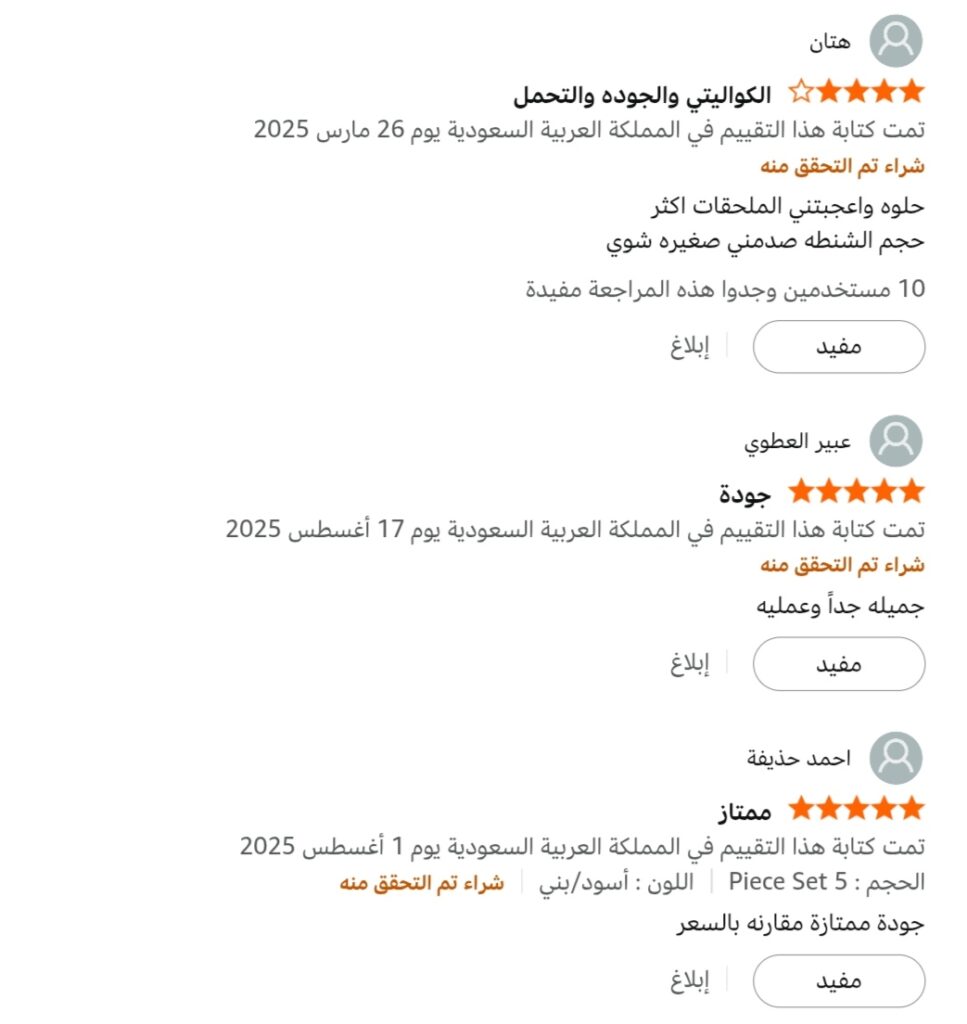Viewport: 967px width, 1024px height.
Task: Open review titled الكواليتي والجوده والتحمل
Action: [643, 96]
